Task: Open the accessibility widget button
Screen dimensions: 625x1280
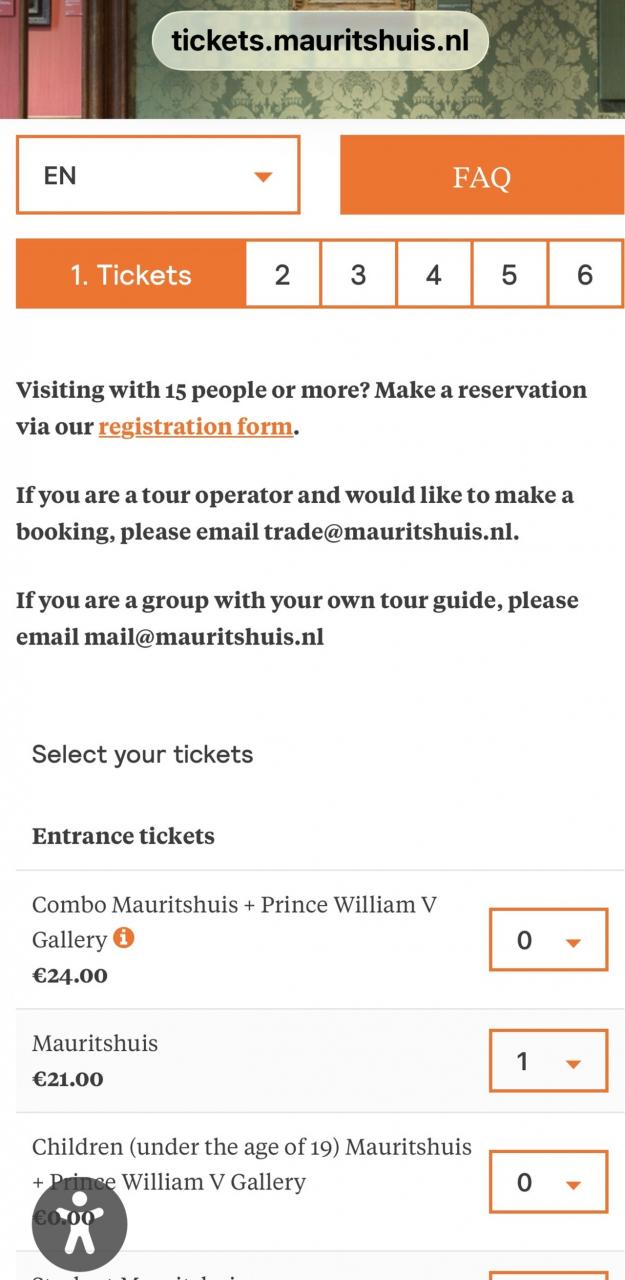Action: pos(80,1224)
